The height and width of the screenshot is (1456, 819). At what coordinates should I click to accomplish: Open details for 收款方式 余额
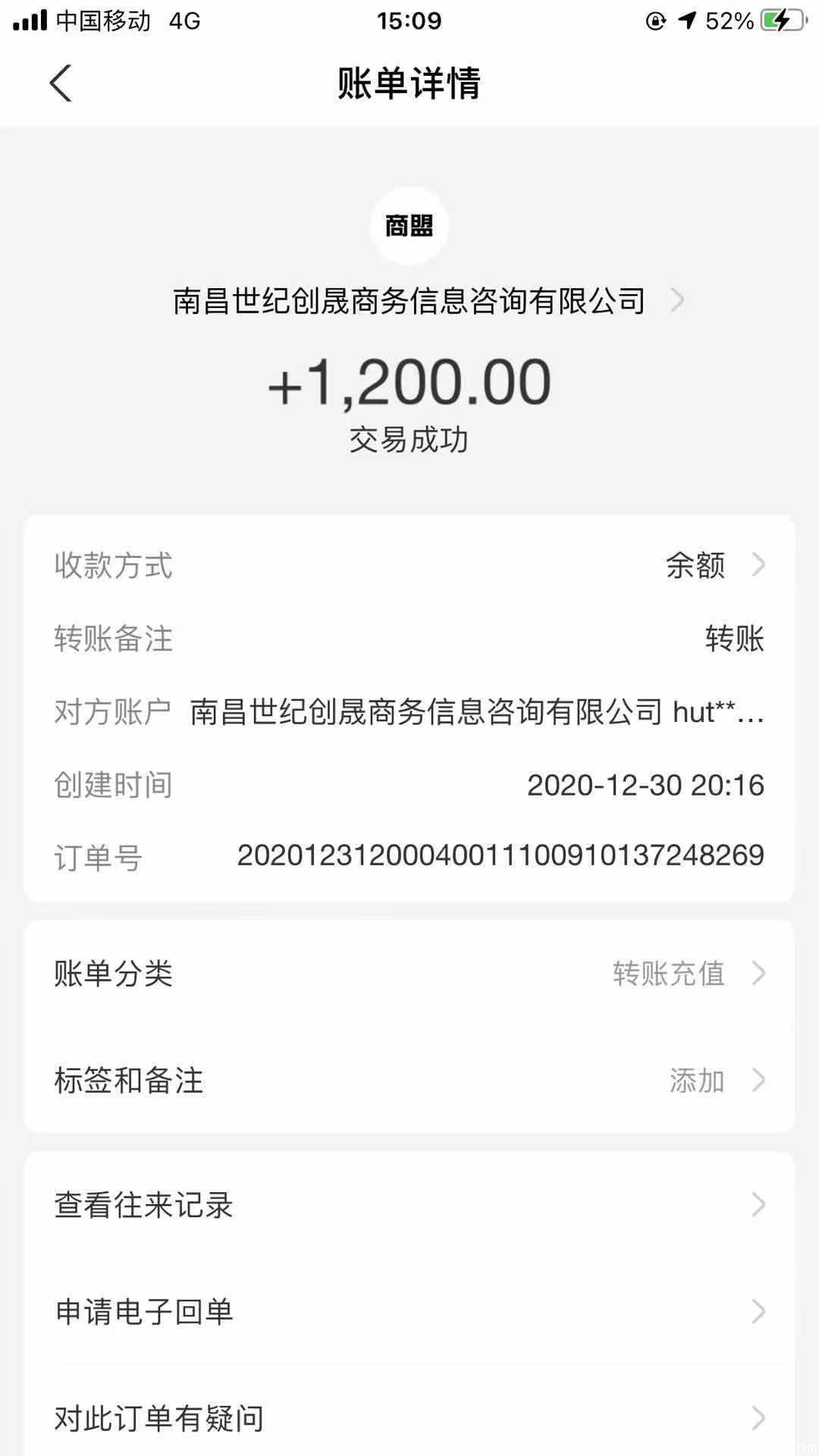(x=409, y=565)
